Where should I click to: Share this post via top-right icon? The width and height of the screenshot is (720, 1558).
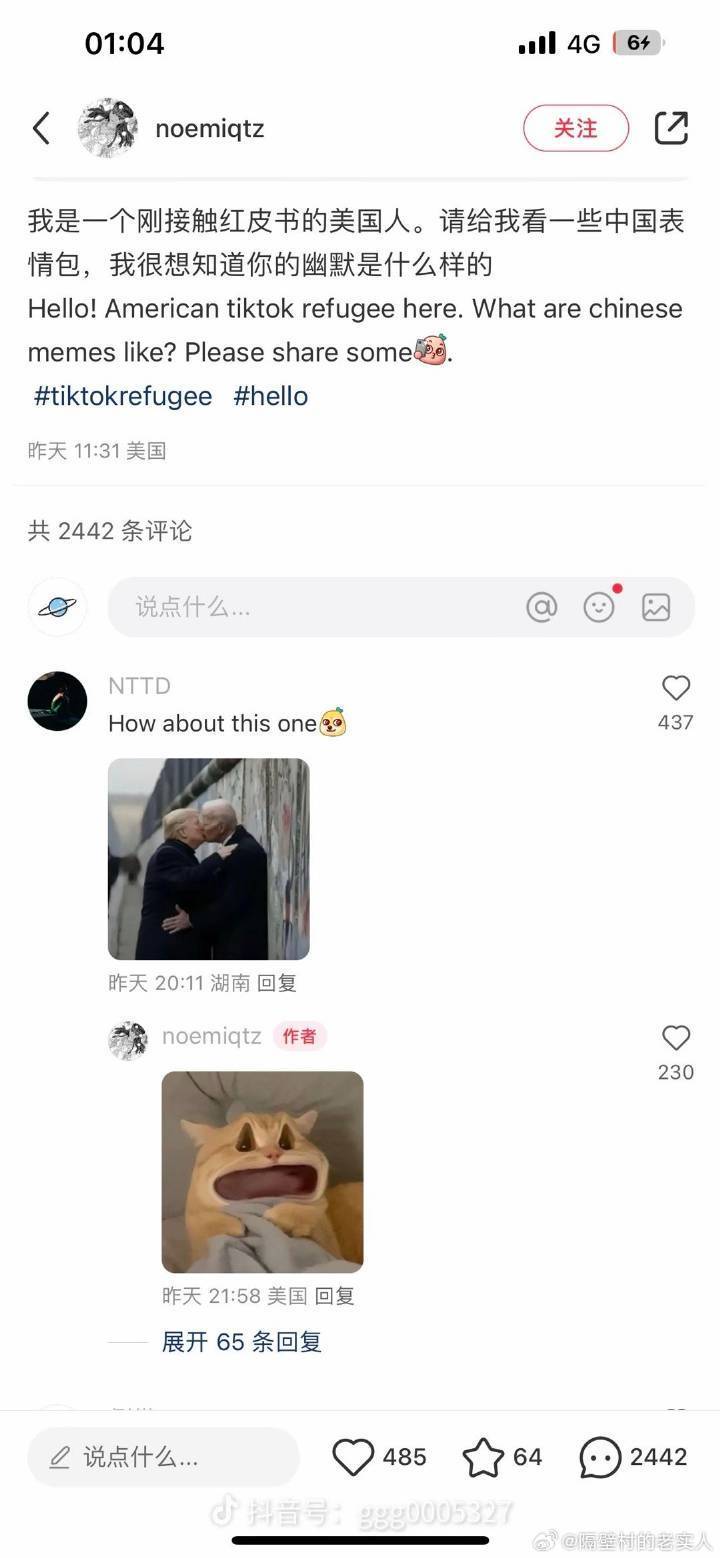point(671,128)
